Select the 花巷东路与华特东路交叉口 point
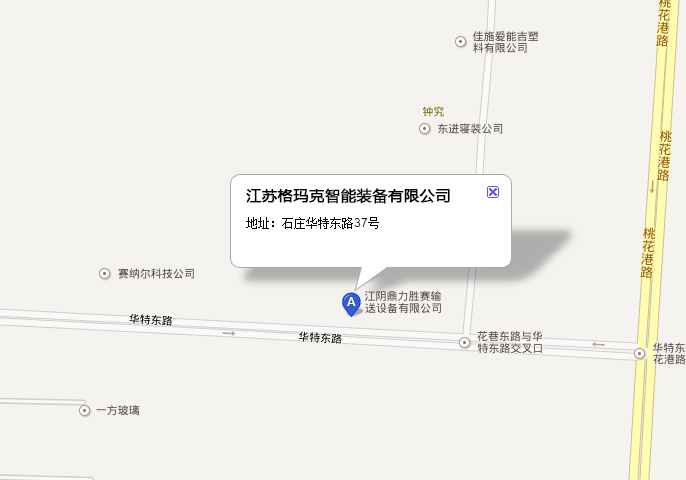 [464, 342]
